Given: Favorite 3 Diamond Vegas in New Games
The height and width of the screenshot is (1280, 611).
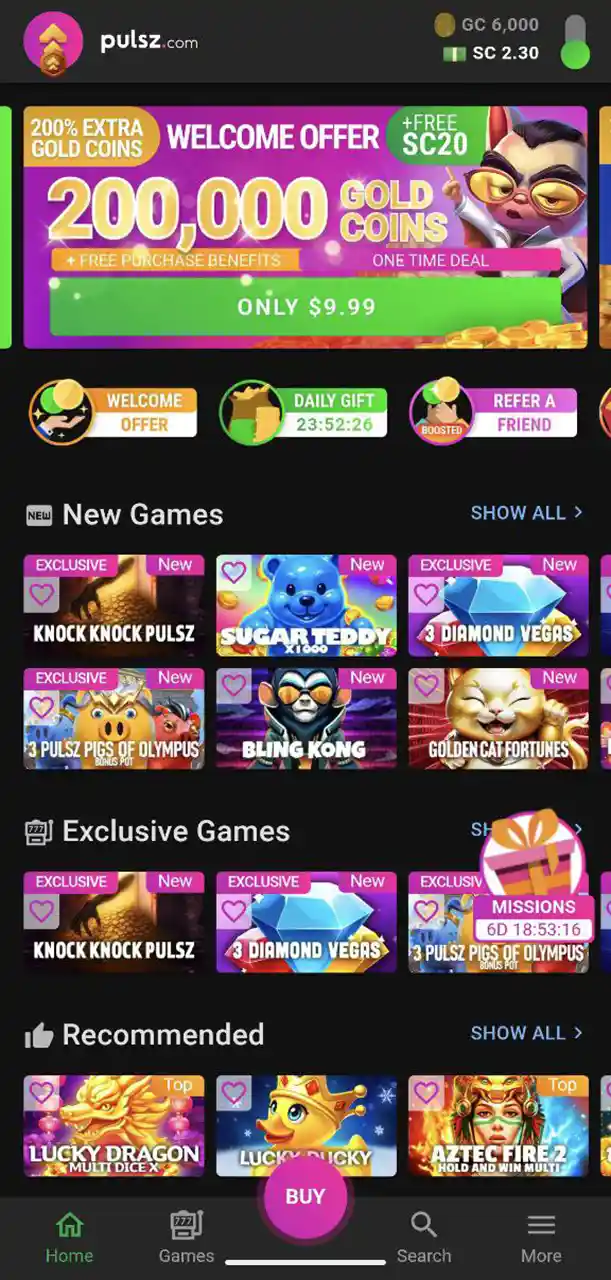Looking at the screenshot, I should (426, 595).
